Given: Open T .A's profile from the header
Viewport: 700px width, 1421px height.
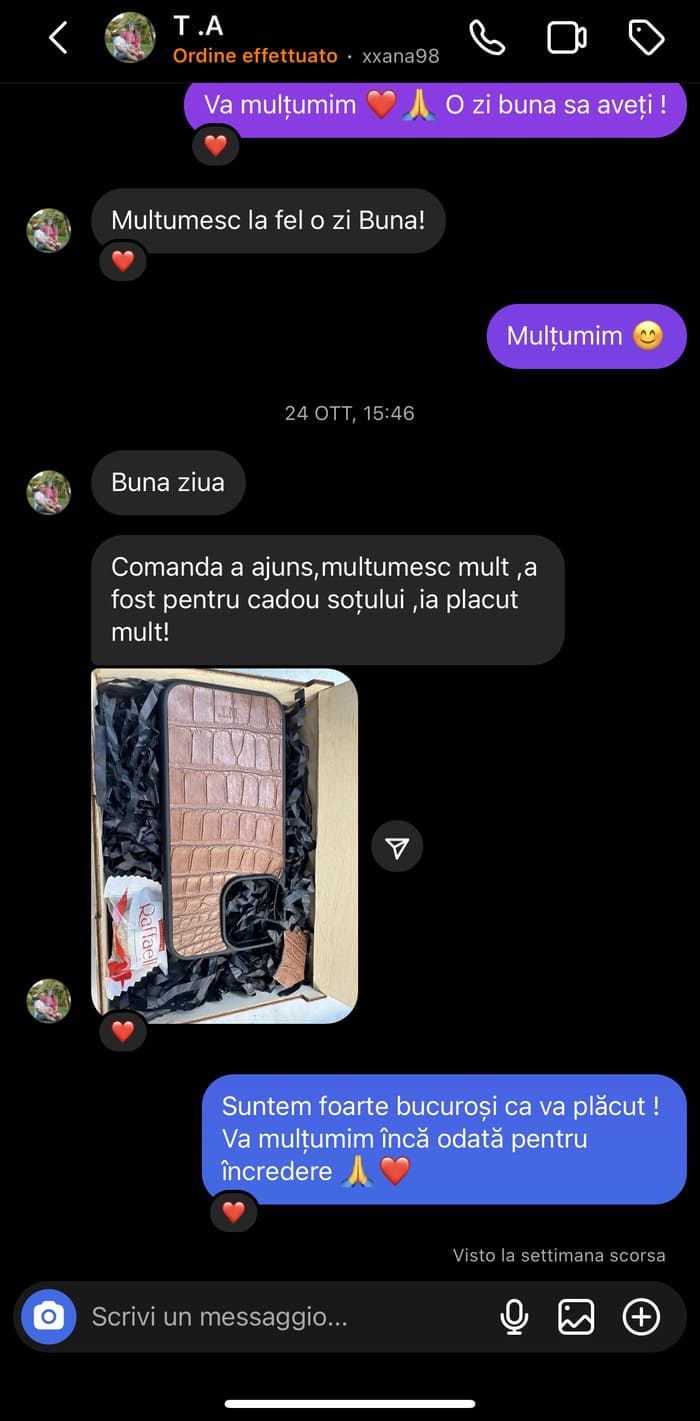Looking at the screenshot, I should click(x=130, y=38).
